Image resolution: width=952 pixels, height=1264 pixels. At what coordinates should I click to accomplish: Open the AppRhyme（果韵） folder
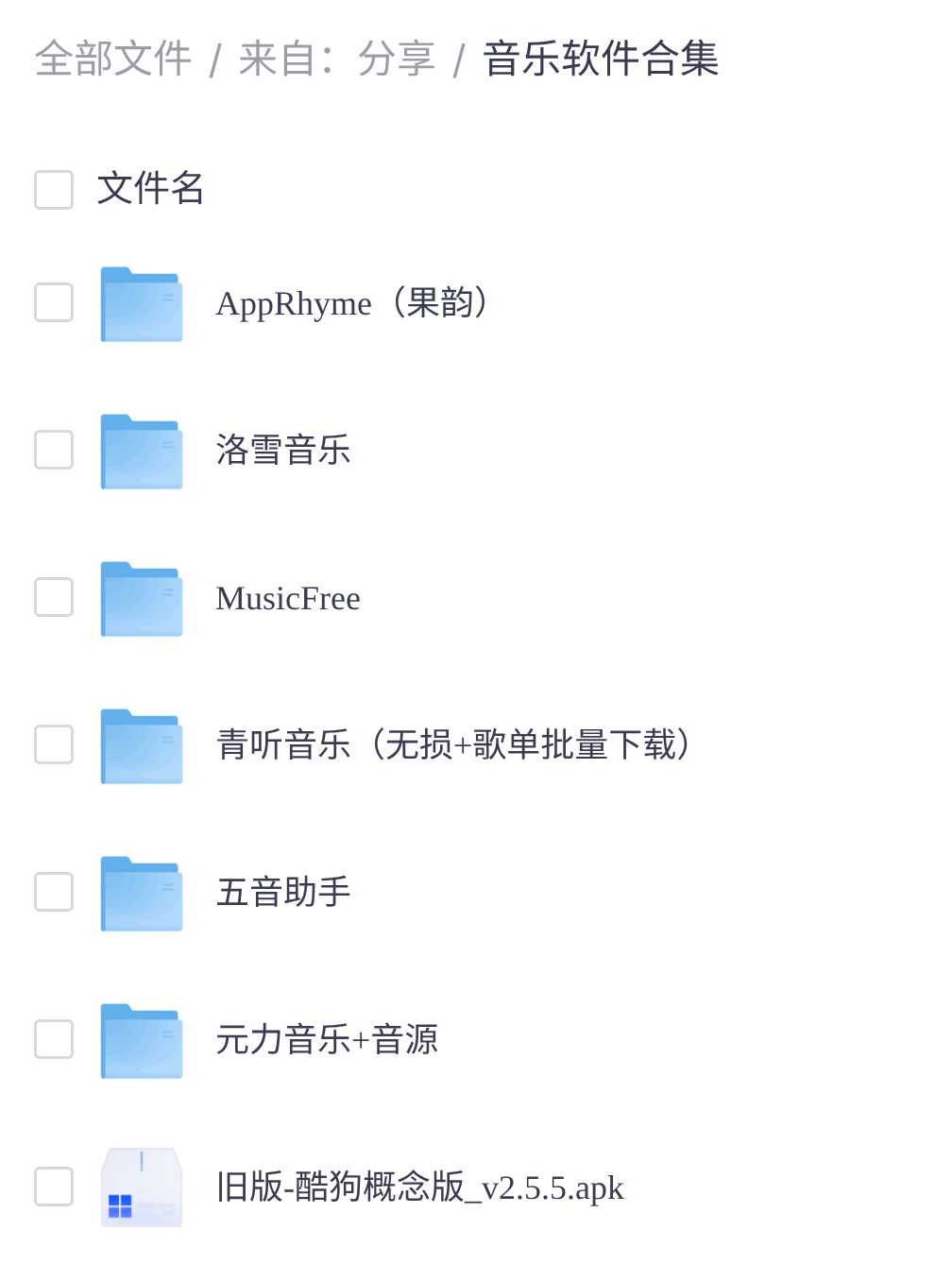pyautogui.click(x=351, y=304)
